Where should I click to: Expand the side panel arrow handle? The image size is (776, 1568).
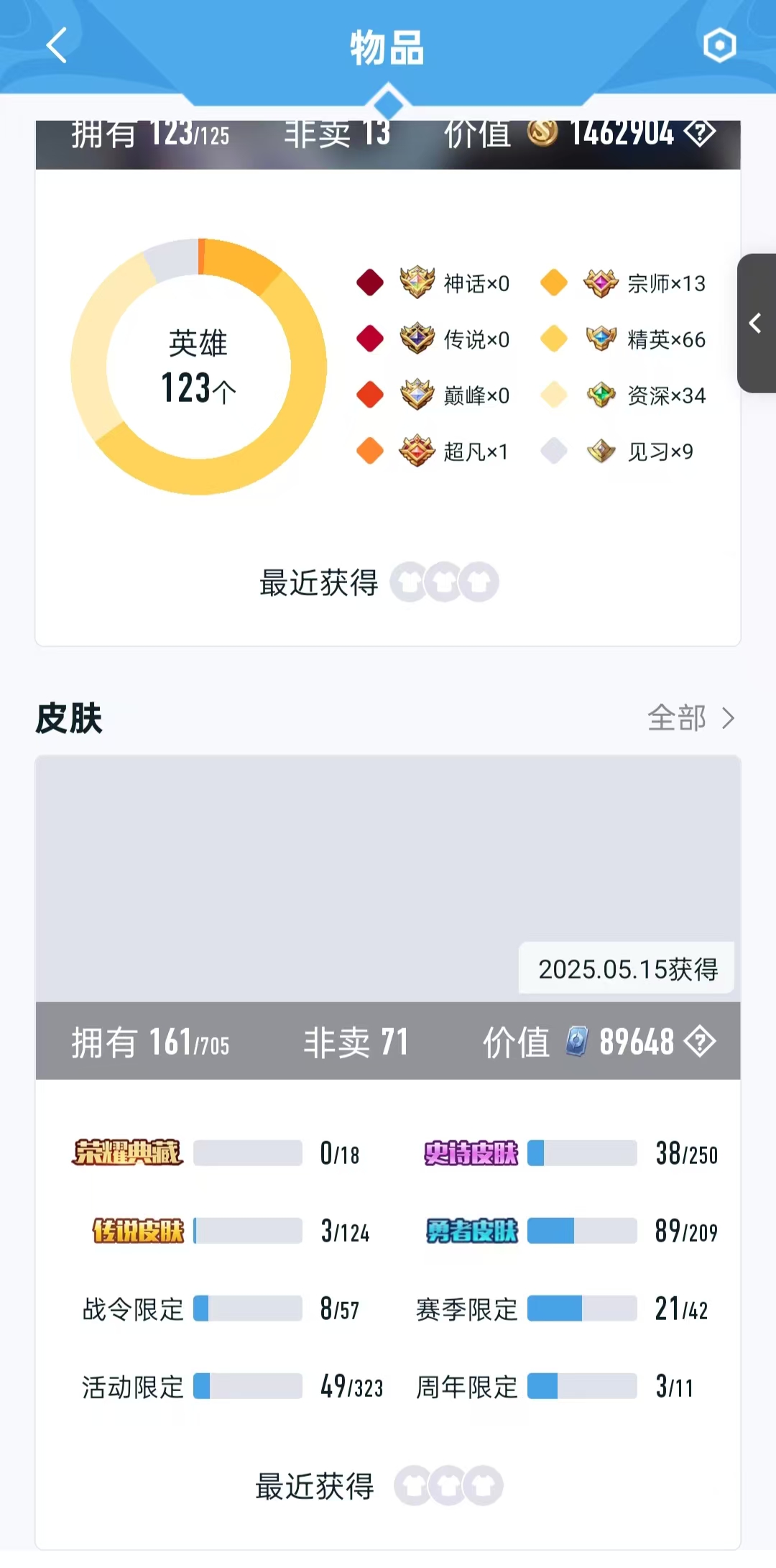(x=756, y=324)
